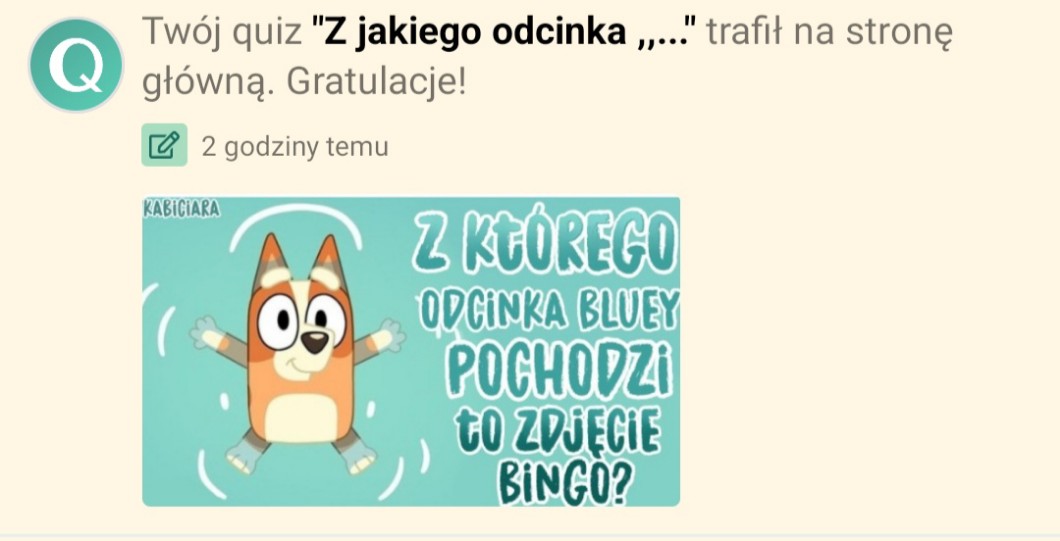Open the Bluey Bingo quiz thumbnail
The width and height of the screenshot is (1060, 541).
[x=410, y=351]
